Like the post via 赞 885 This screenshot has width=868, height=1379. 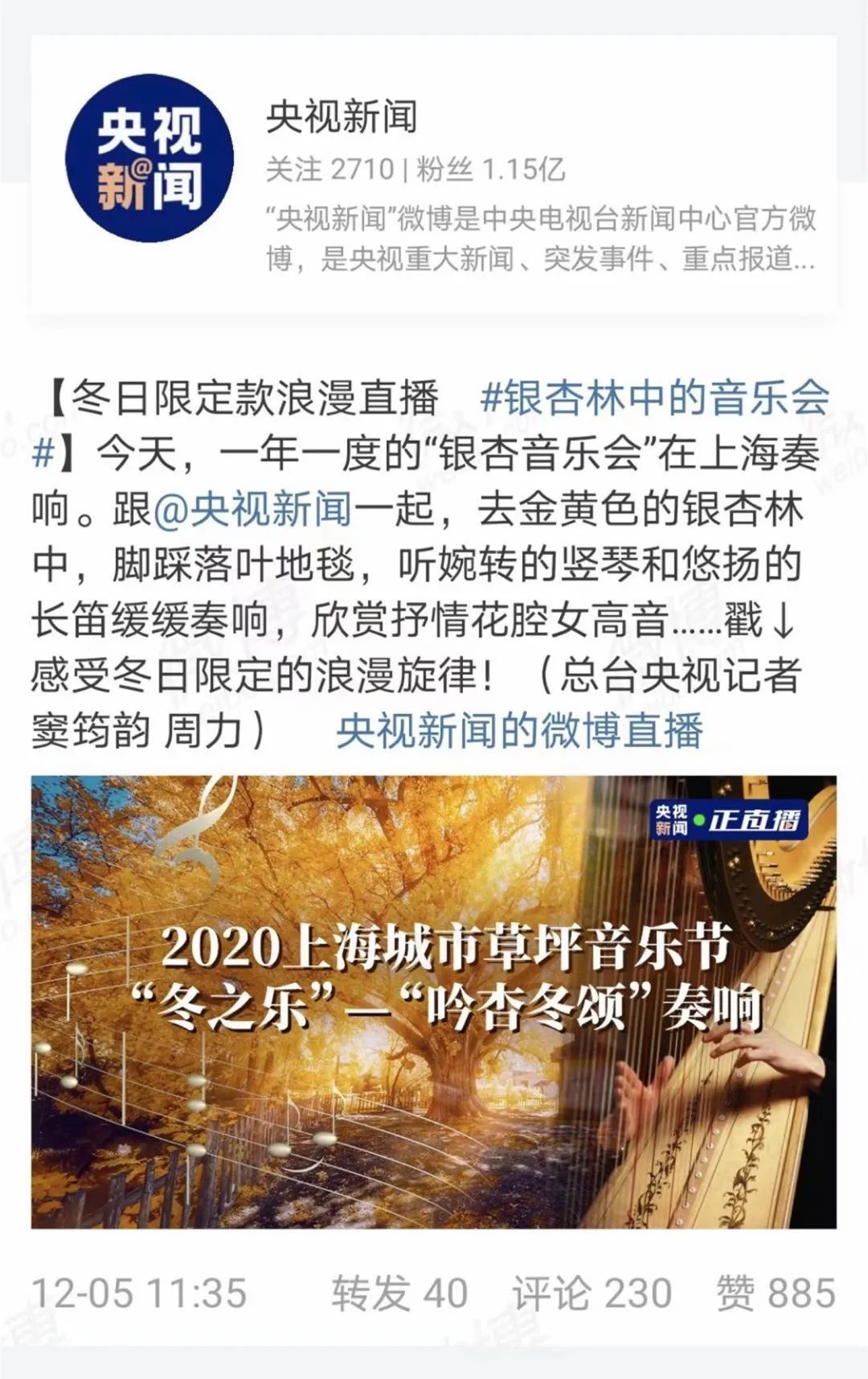[x=776, y=1293]
